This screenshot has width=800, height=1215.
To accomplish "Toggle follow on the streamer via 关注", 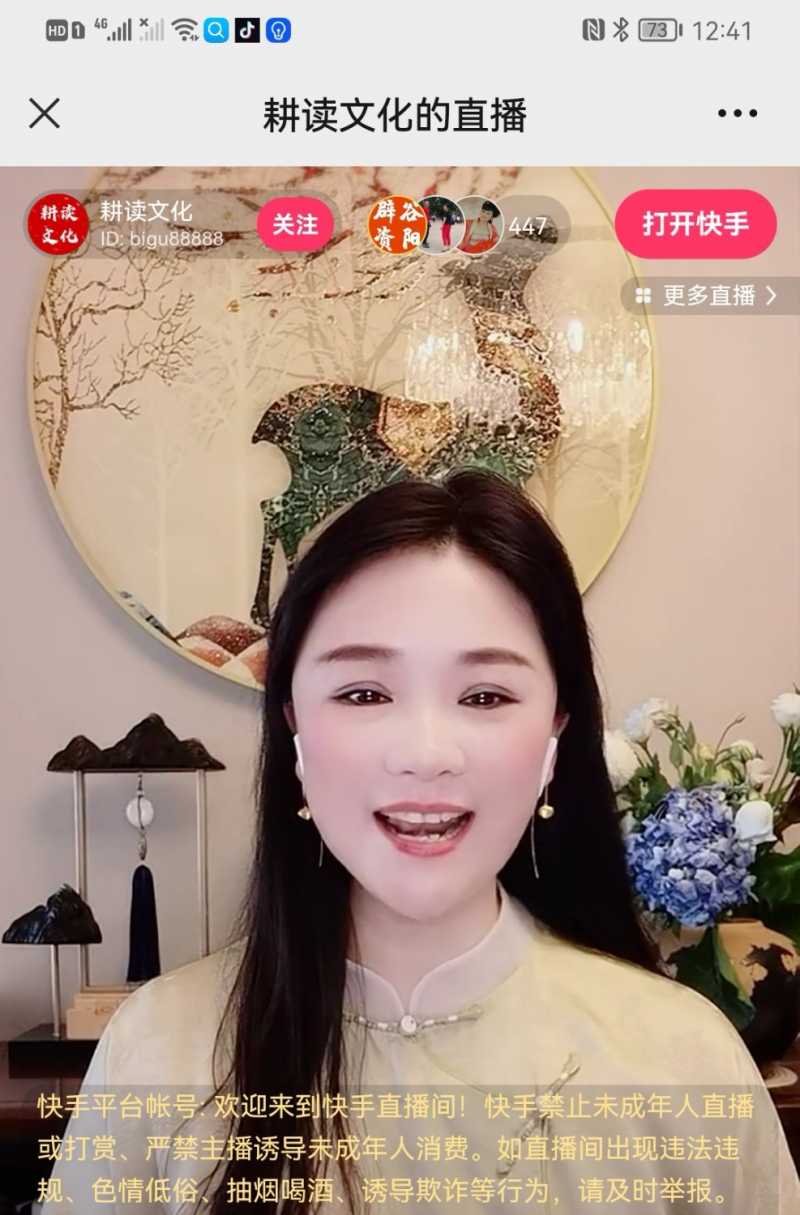I will coord(295,225).
